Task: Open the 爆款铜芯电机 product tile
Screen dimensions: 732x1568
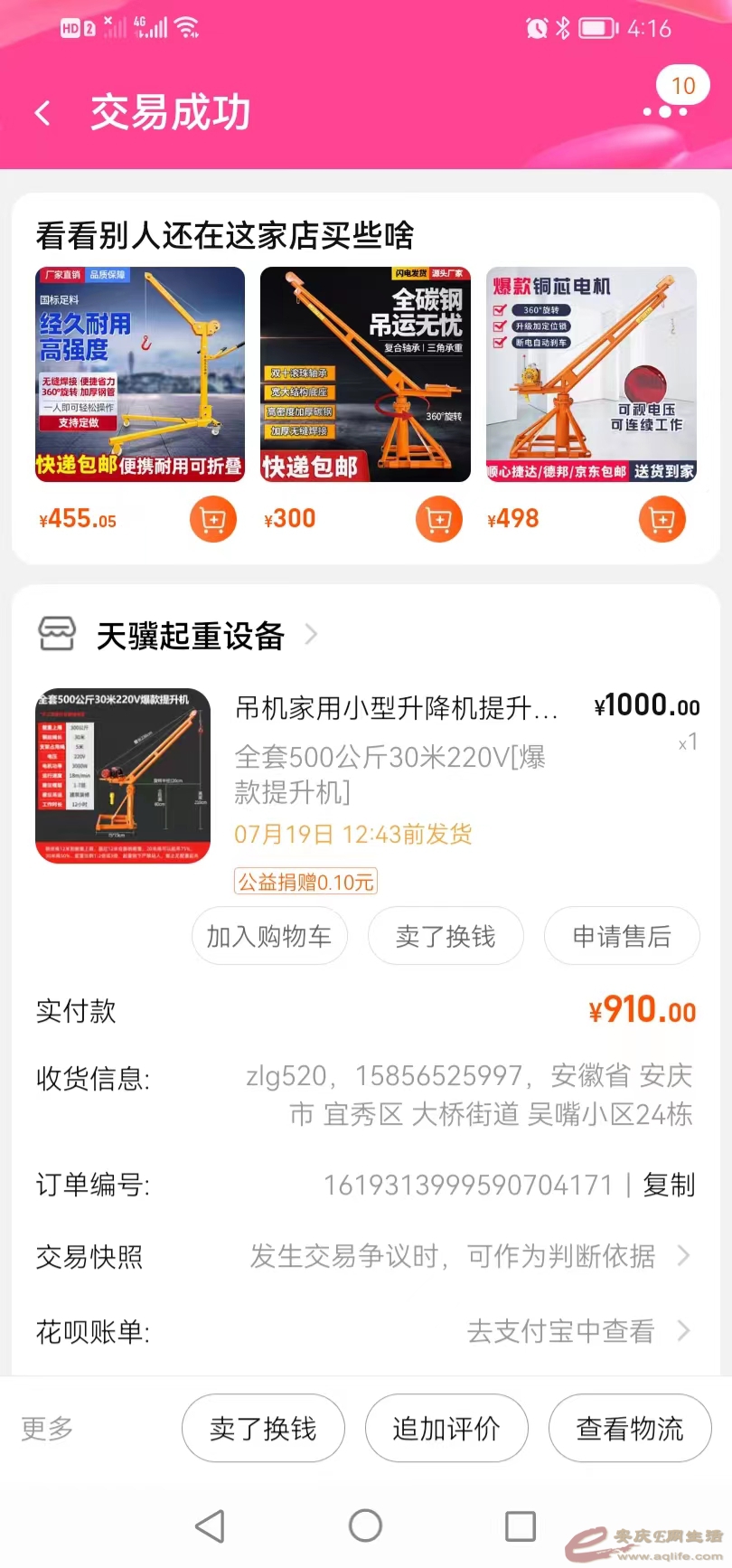Action: (x=591, y=374)
